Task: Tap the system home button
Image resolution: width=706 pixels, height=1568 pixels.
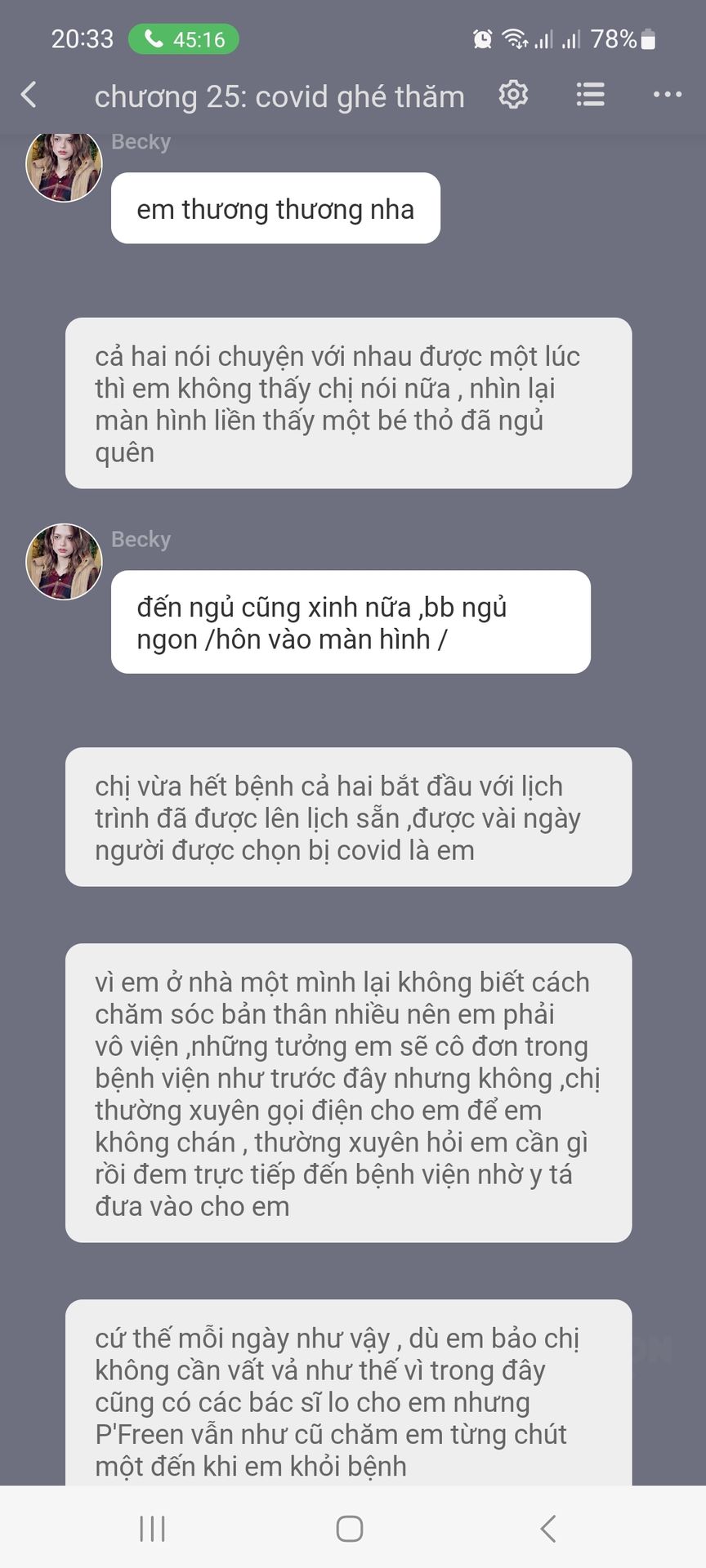Action: (x=350, y=1529)
